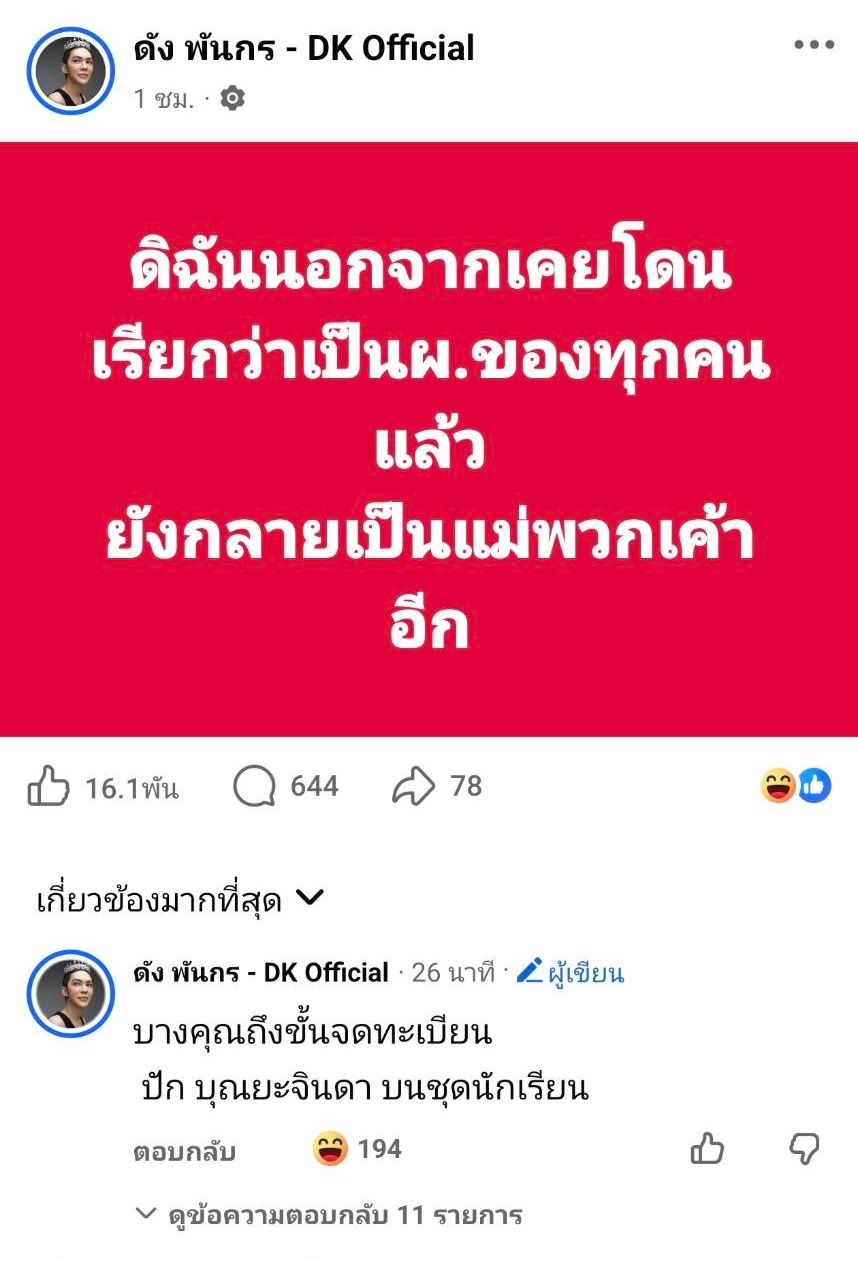Expand the 11 replies to comment
This screenshot has width=858, height=1261.
click(330, 1216)
